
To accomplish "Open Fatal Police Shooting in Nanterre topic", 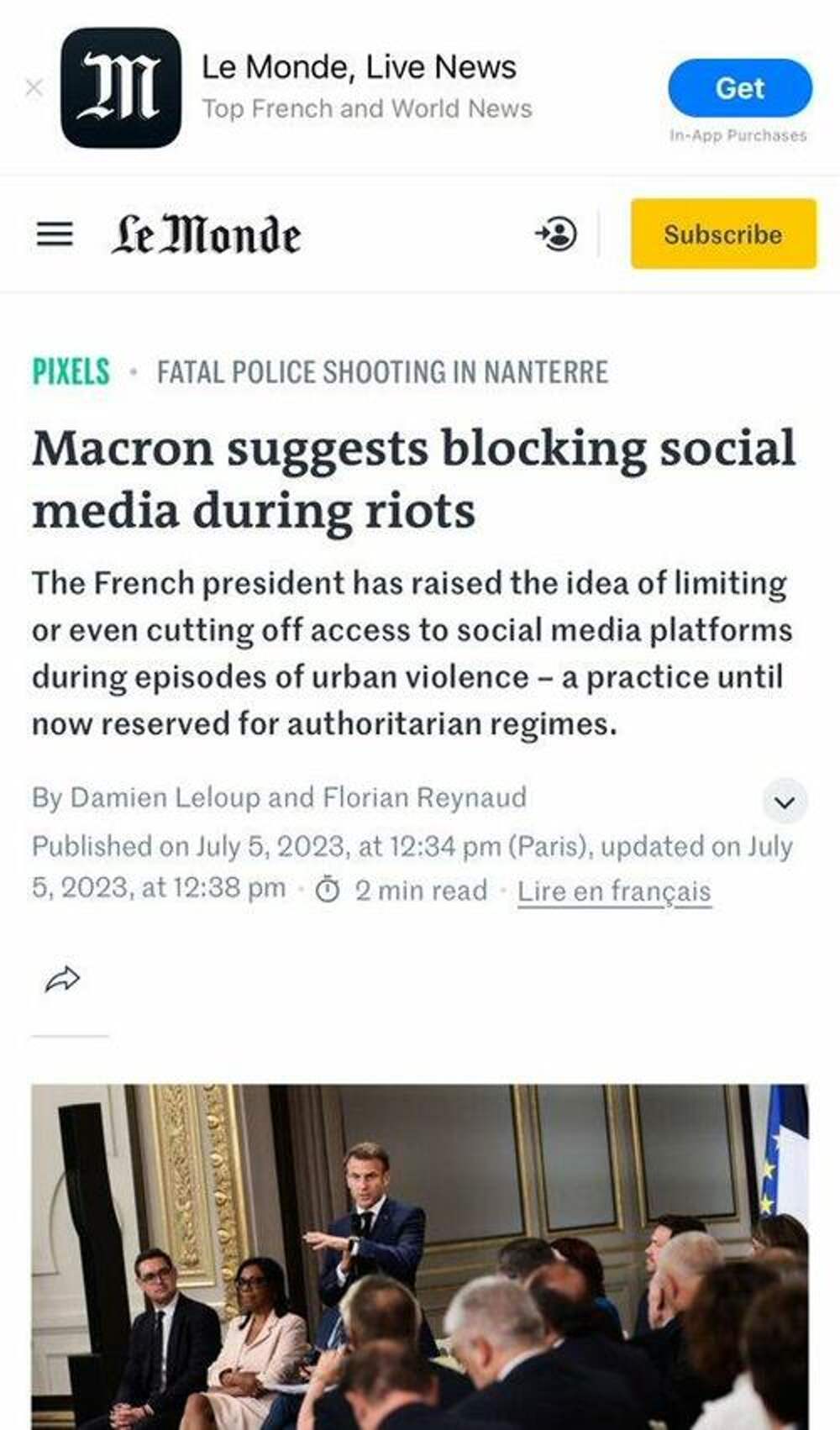I will click(x=382, y=371).
